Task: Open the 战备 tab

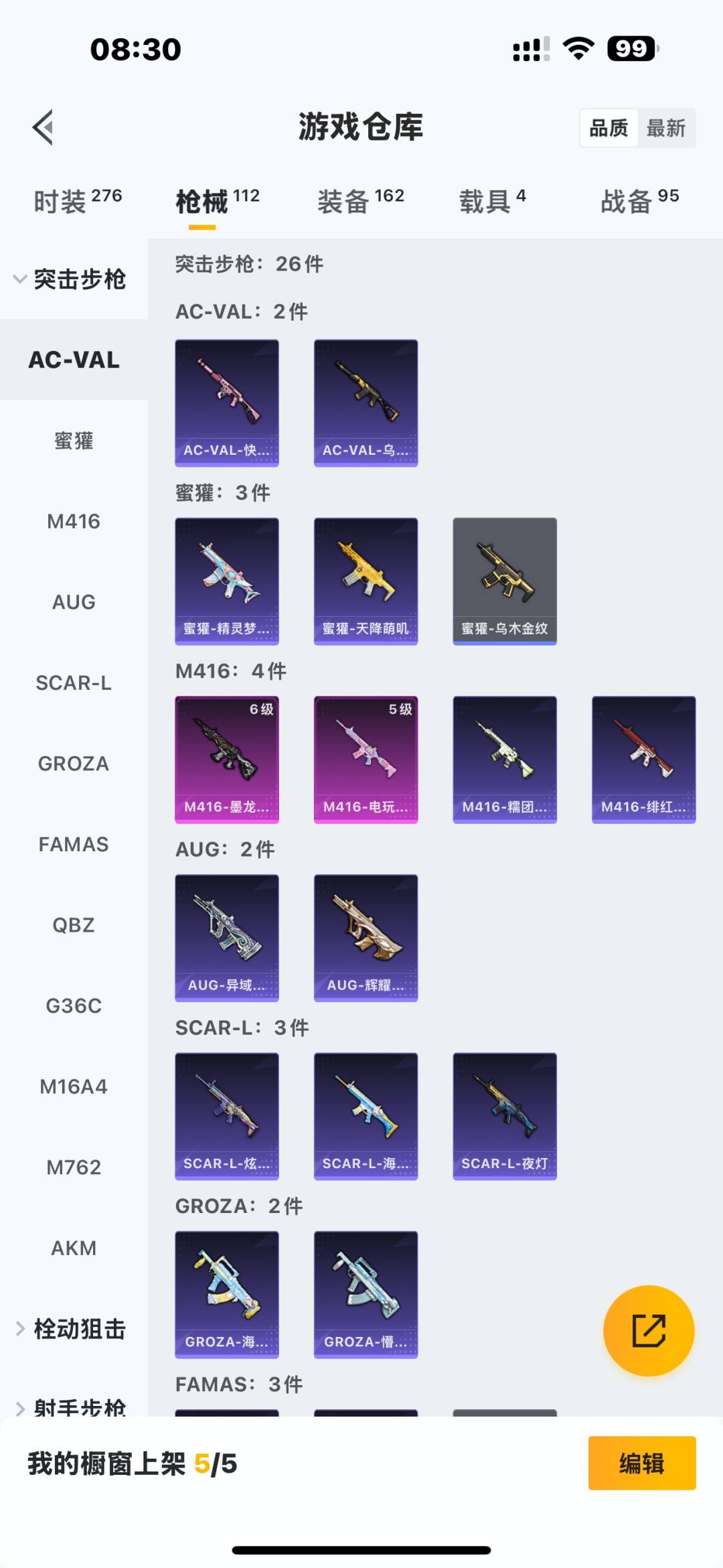Action: (x=639, y=201)
